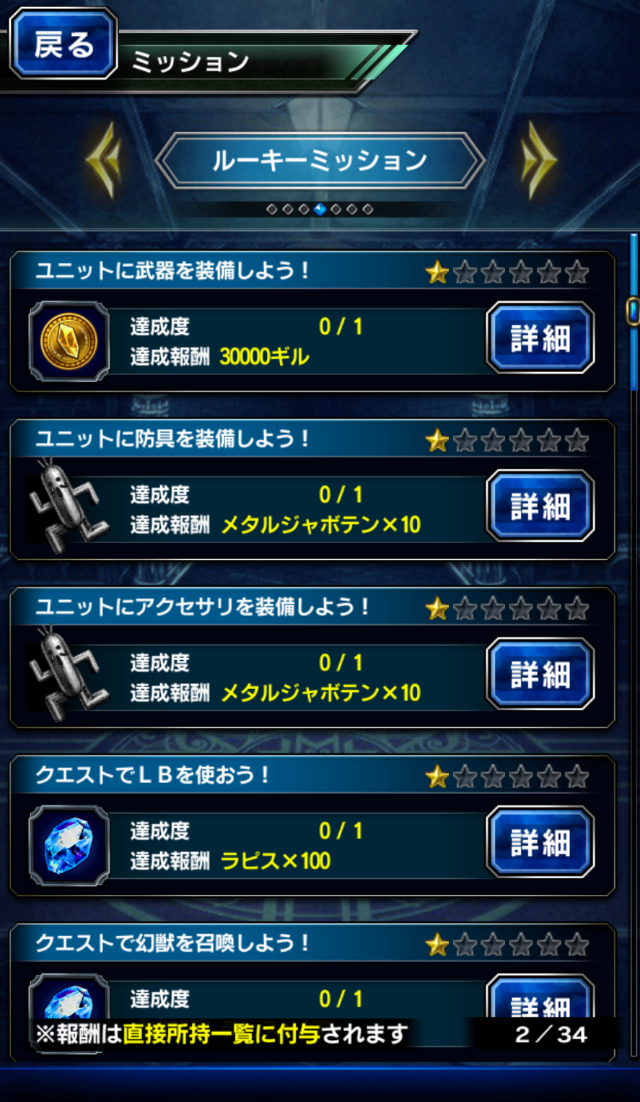The height and width of the screenshot is (1102, 640).
Task: Tap the 戻る back button
Action: pyautogui.click(x=62, y=44)
